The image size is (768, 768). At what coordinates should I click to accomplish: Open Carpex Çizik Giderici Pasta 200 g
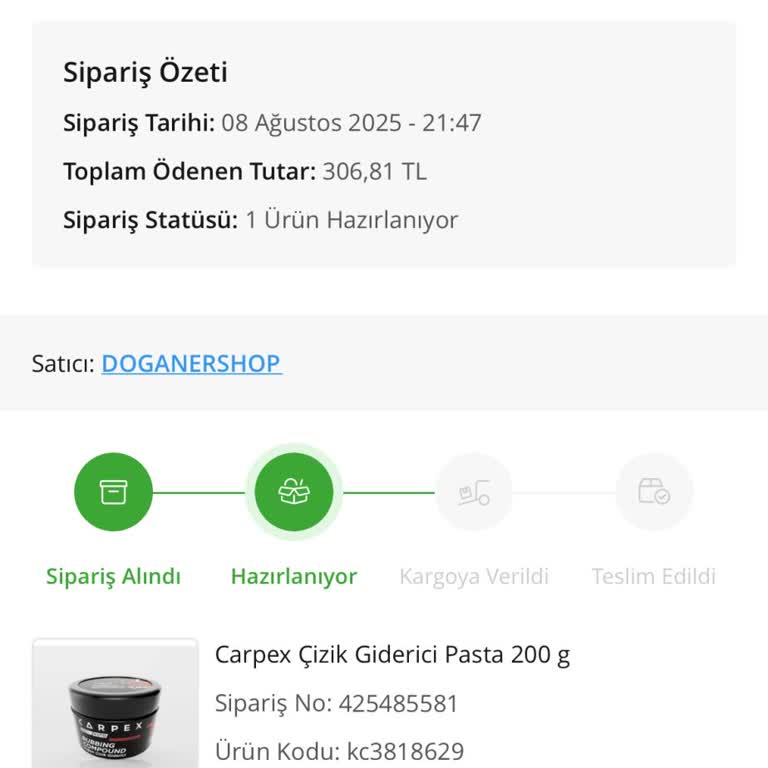tap(392, 655)
